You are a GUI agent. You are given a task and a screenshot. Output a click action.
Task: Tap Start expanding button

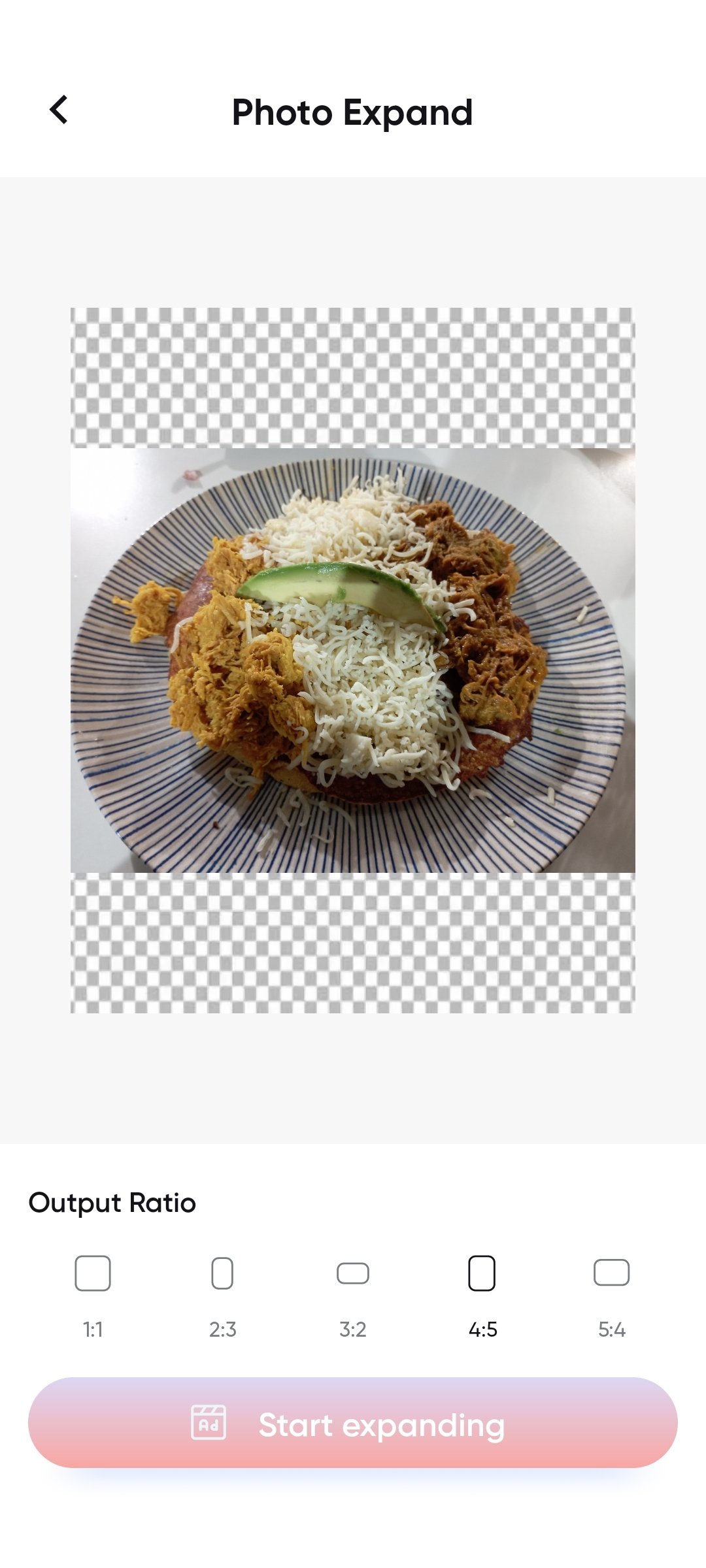(352, 1424)
